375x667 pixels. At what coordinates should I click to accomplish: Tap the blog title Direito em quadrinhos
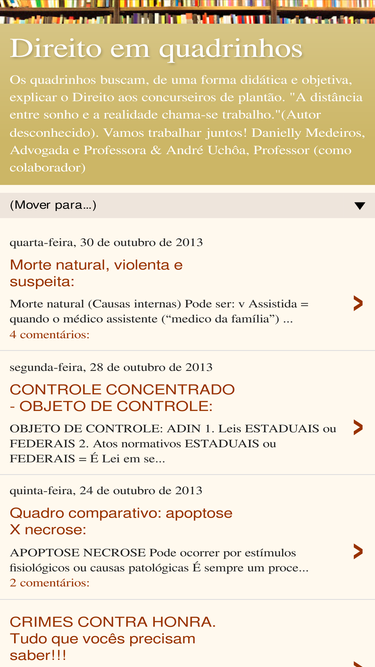pyautogui.click(x=156, y=48)
